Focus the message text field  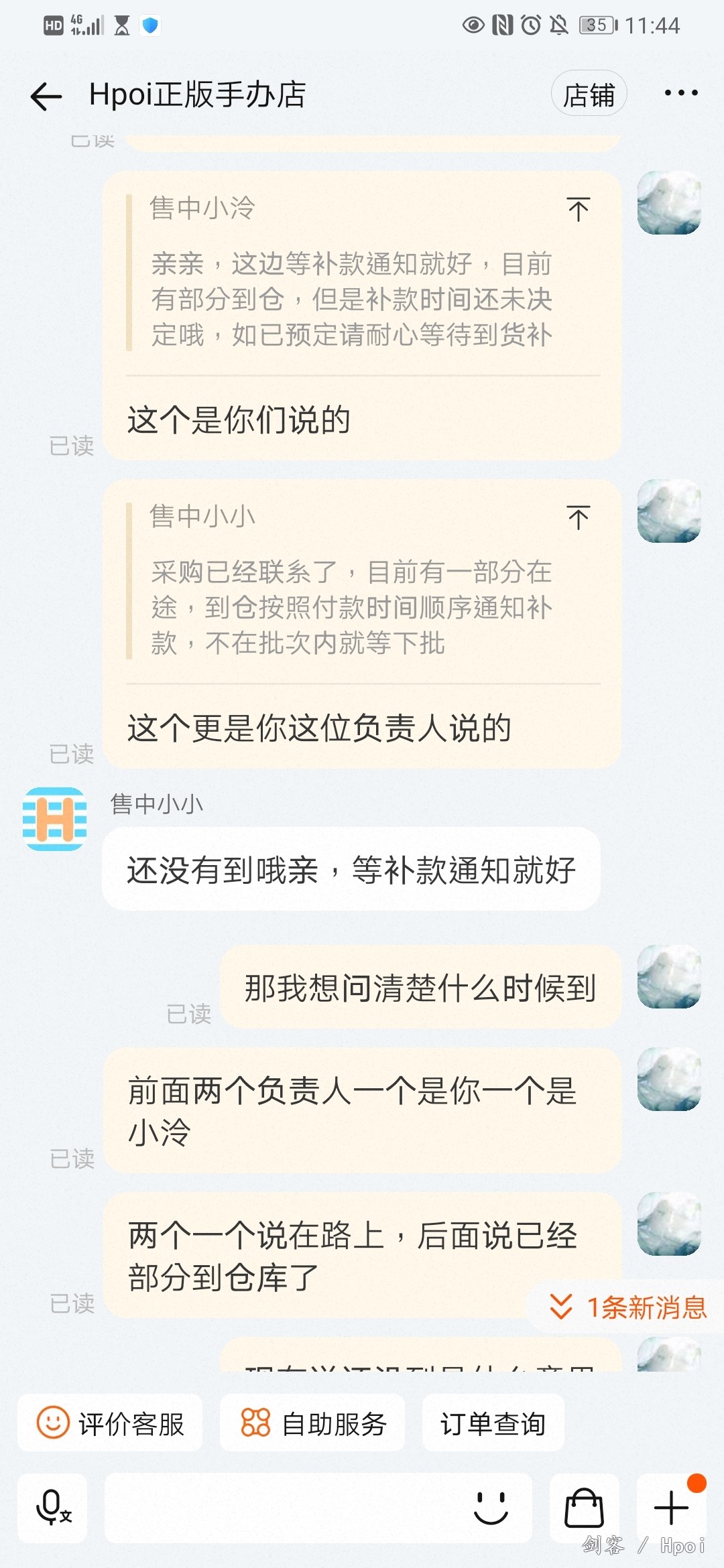(282, 1508)
